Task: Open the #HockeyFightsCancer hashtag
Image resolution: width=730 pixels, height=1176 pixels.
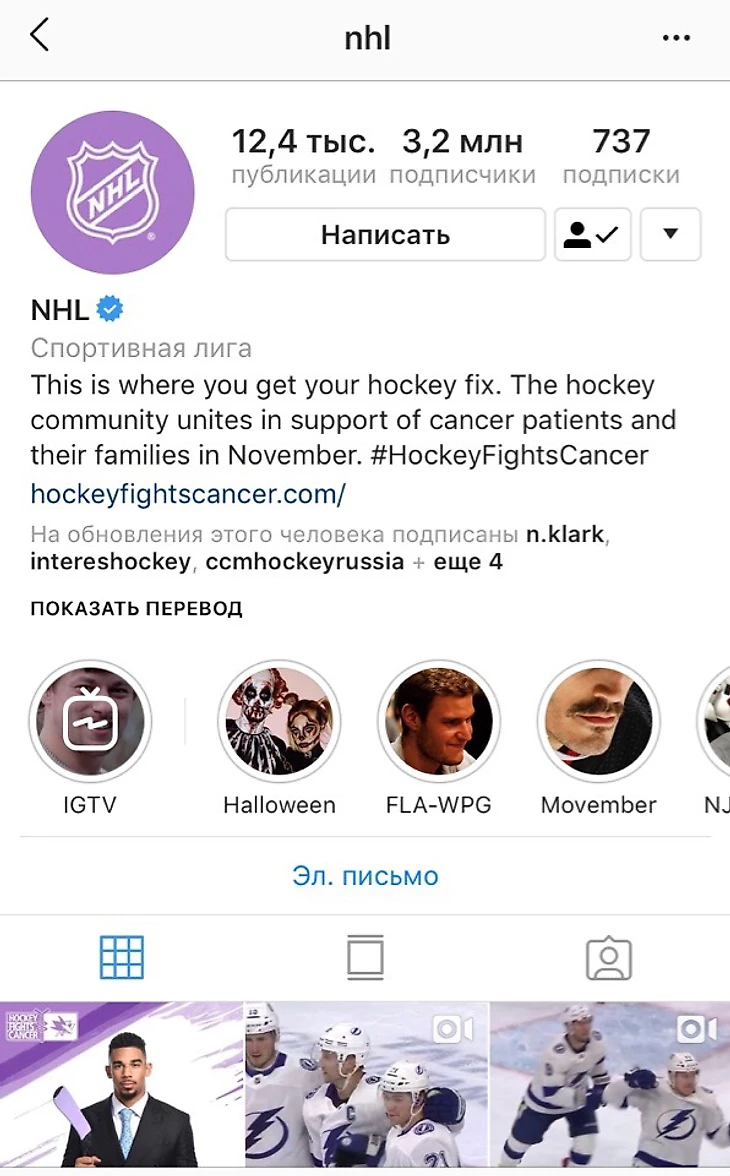Action: 507,456
